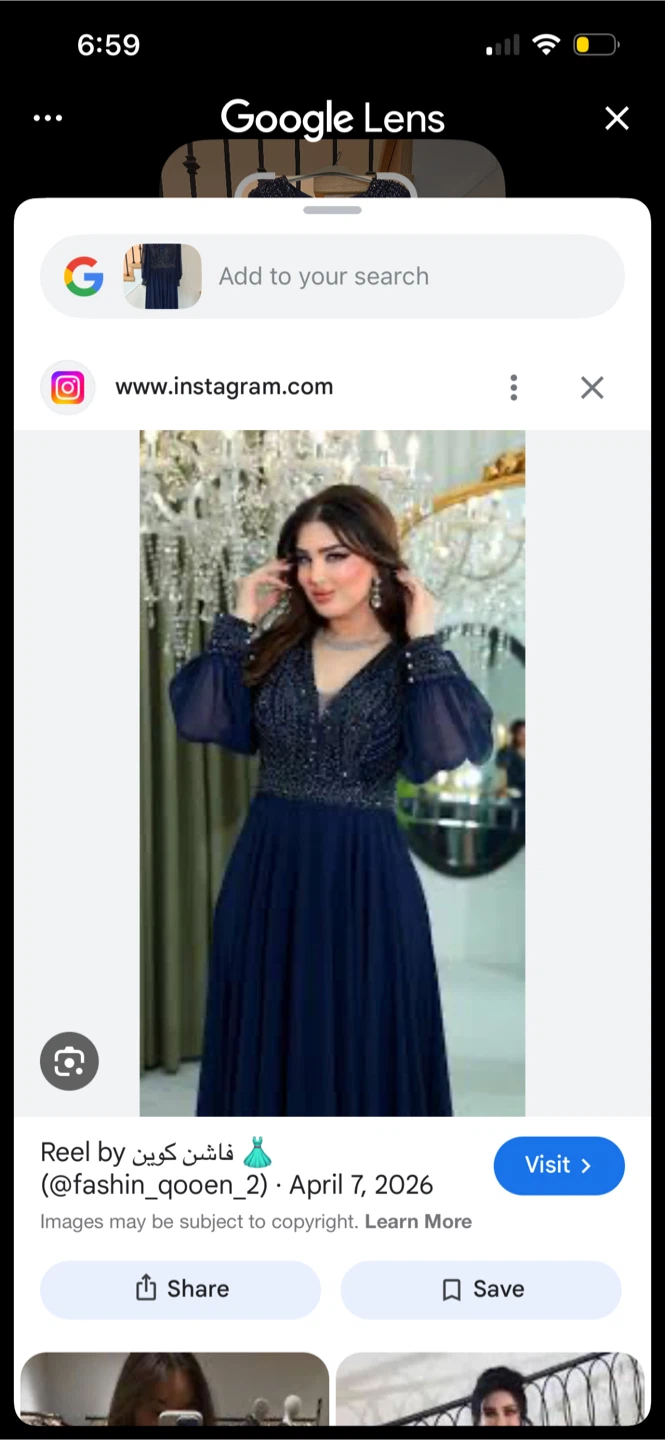The height and width of the screenshot is (1440, 665).
Task: Dismiss the Instagram result panel
Action: (592, 387)
